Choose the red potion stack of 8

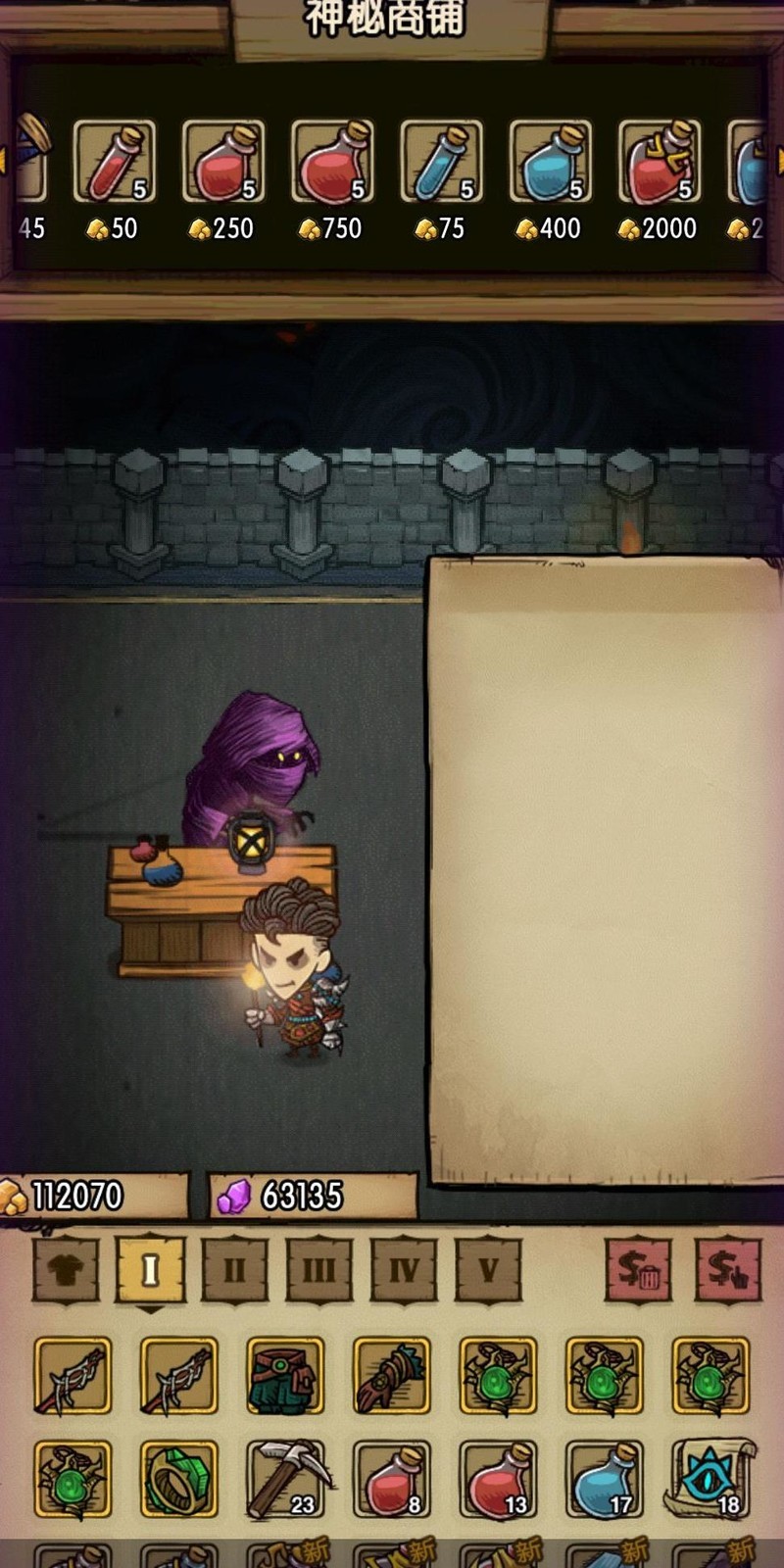(x=391, y=1480)
